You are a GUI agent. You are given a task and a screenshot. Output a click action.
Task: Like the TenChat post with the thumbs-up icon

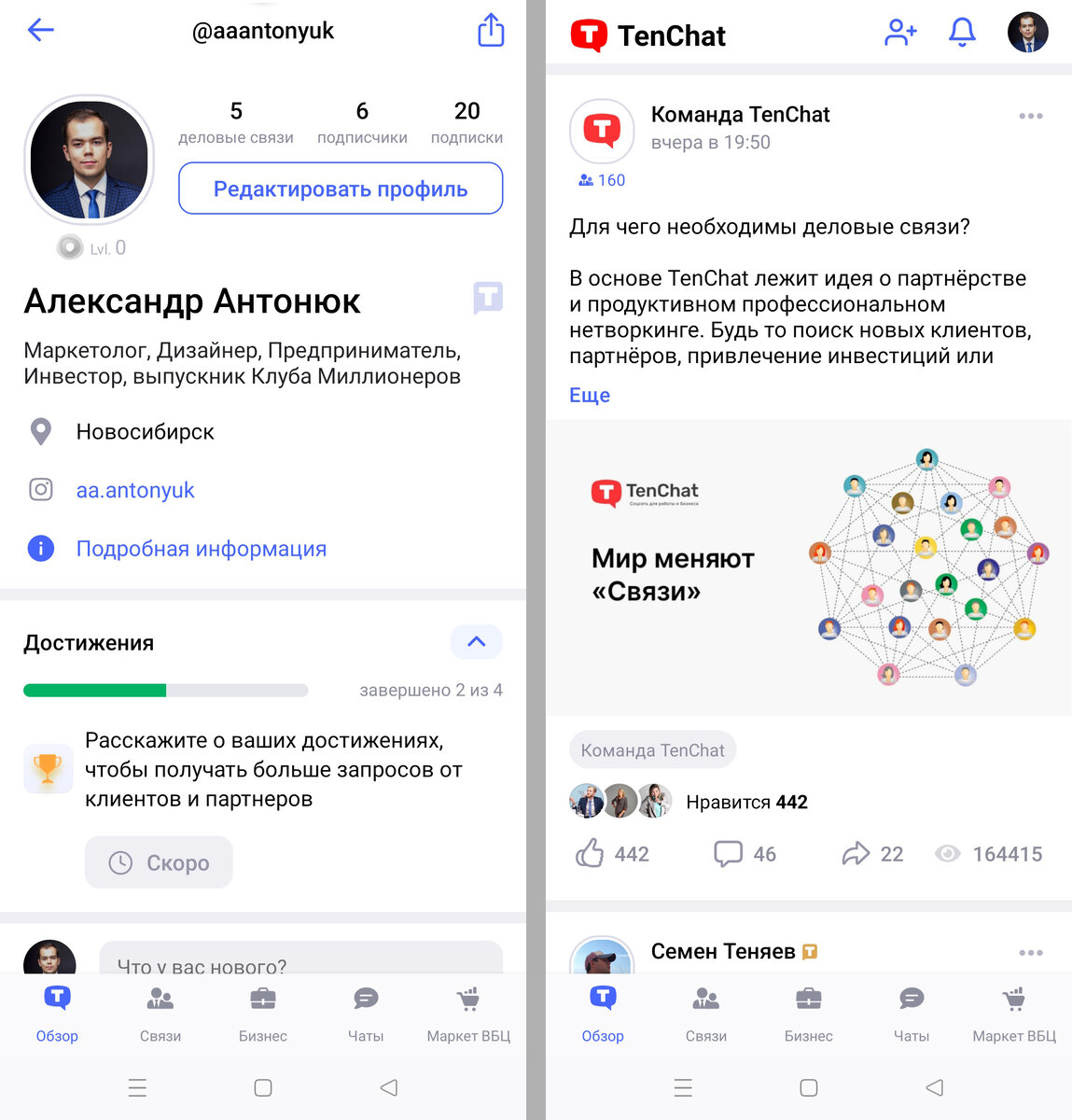(591, 852)
